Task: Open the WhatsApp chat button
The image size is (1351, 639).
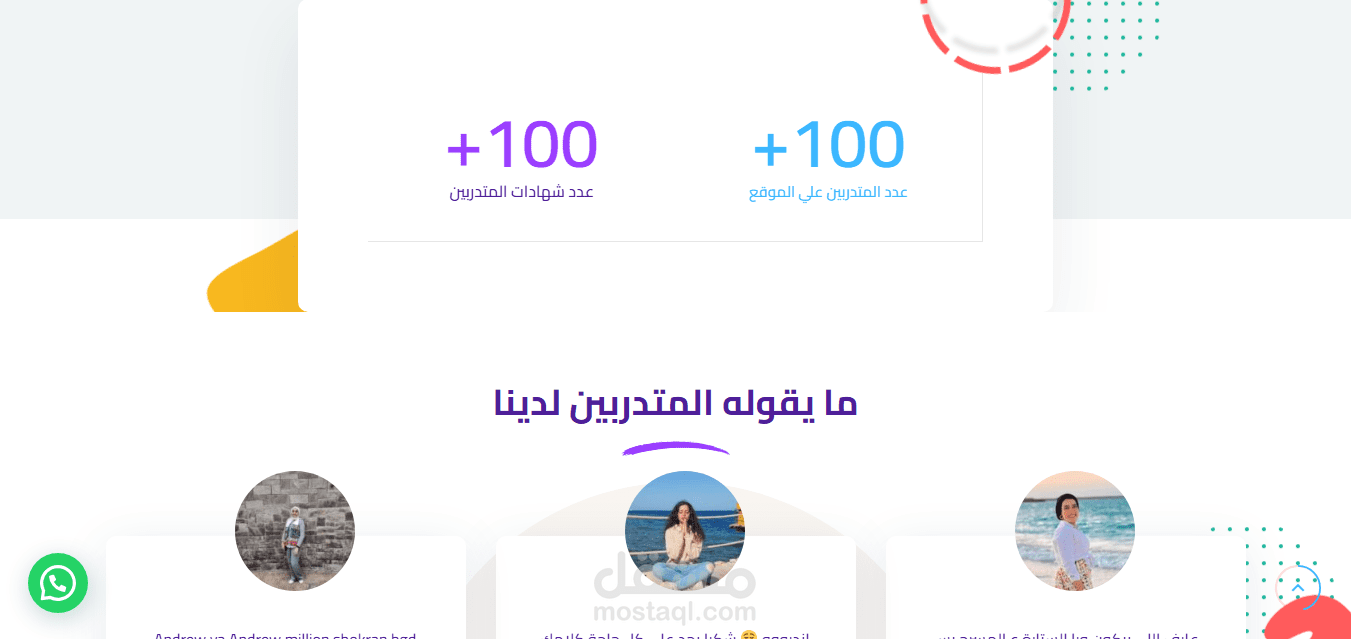Action: 58,583
